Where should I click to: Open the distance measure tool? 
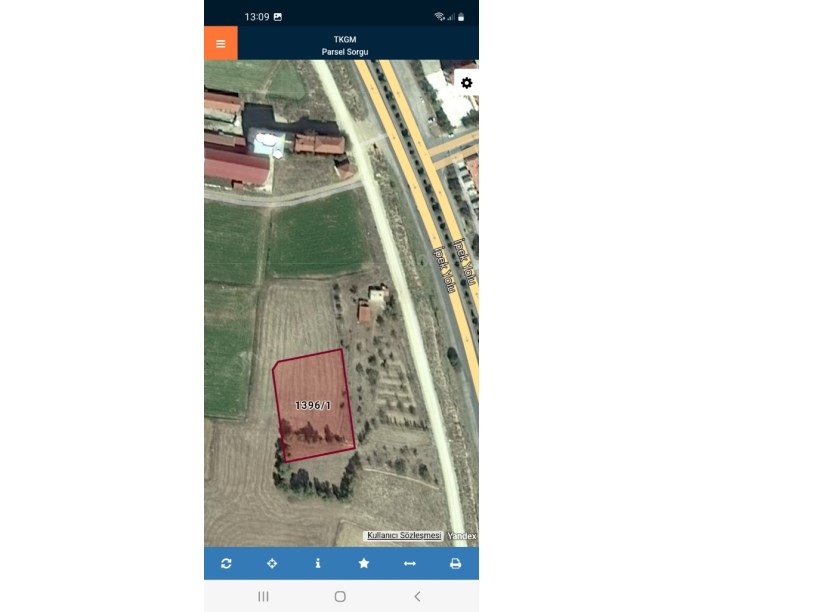click(409, 563)
